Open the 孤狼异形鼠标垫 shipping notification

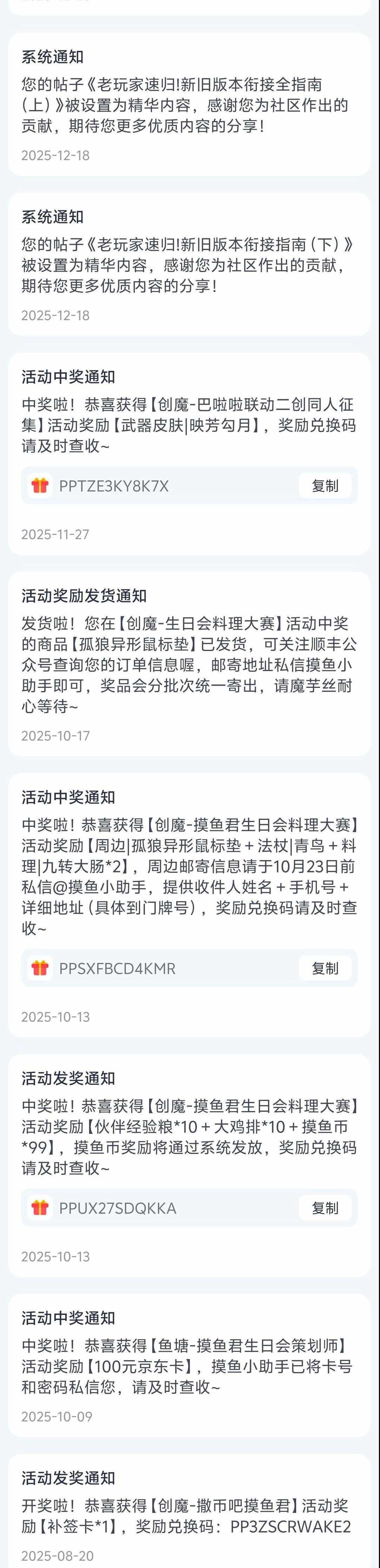(189, 665)
